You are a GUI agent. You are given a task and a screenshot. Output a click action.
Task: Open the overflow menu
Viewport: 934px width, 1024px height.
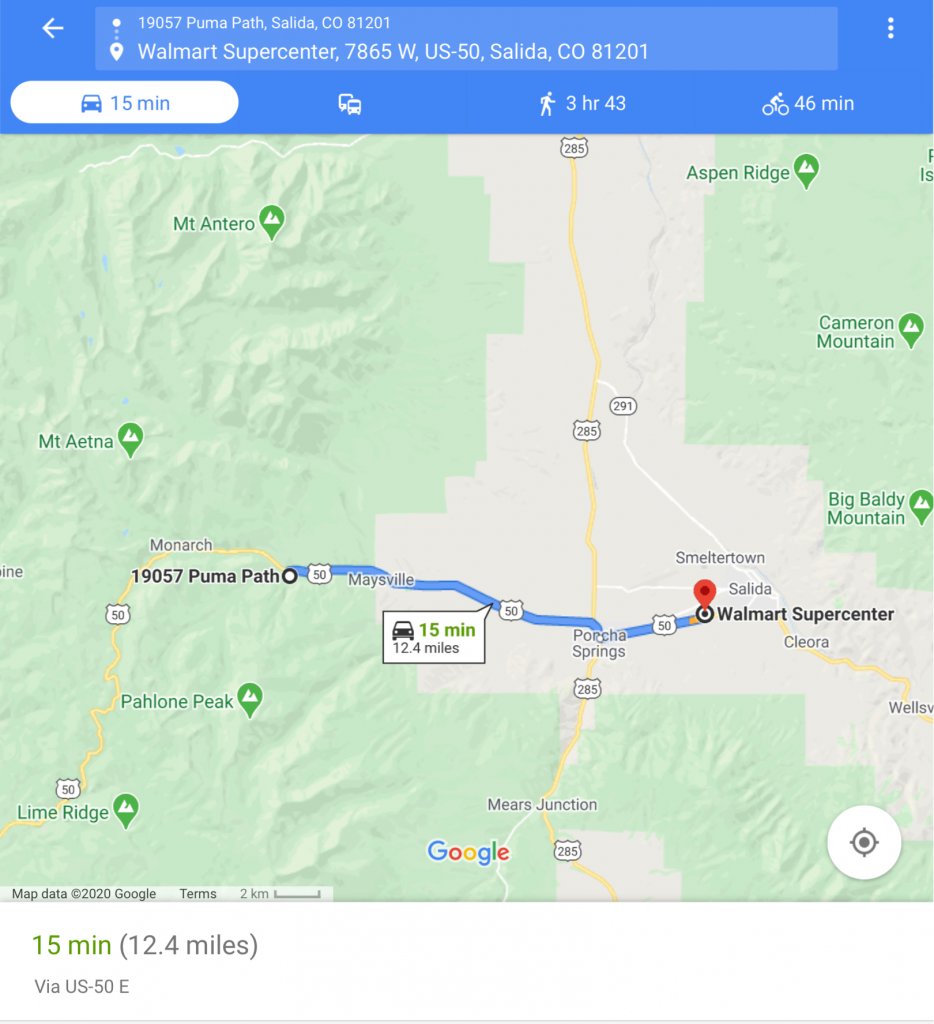pyautogui.click(x=890, y=28)
